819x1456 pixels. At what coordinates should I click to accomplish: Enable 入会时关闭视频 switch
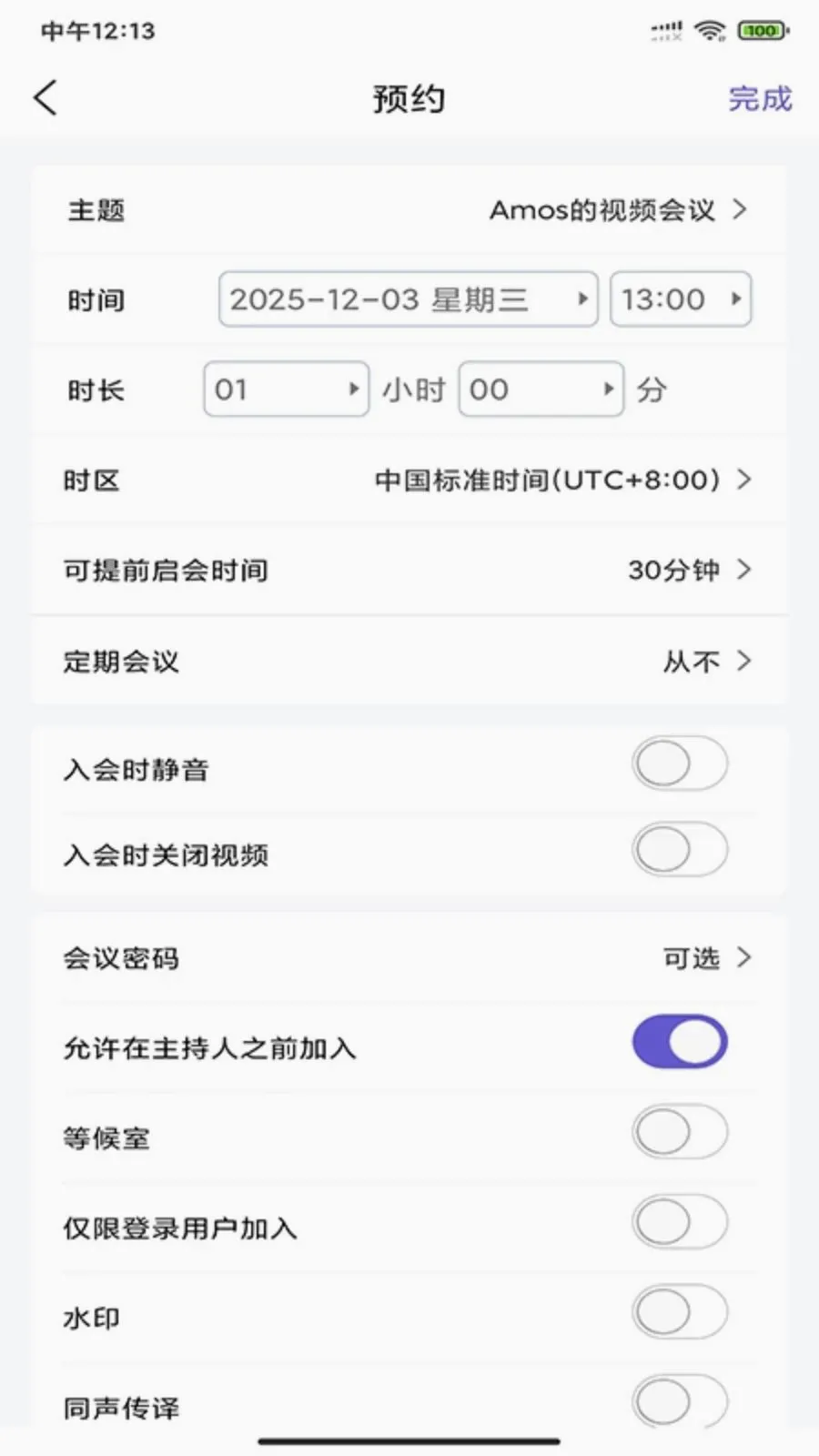[x=680, y=850]
